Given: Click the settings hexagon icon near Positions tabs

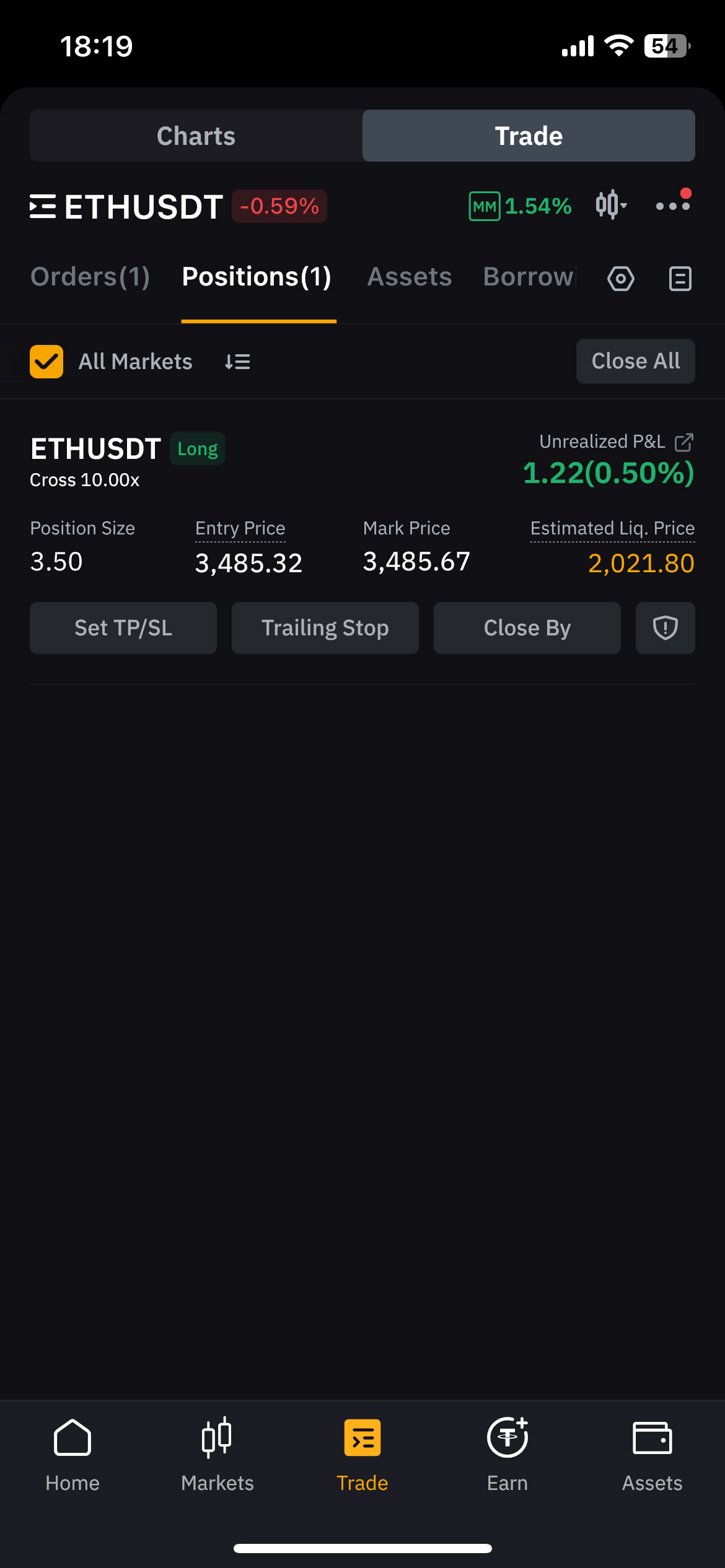Looking at the screenshot, I should (620, 279).
